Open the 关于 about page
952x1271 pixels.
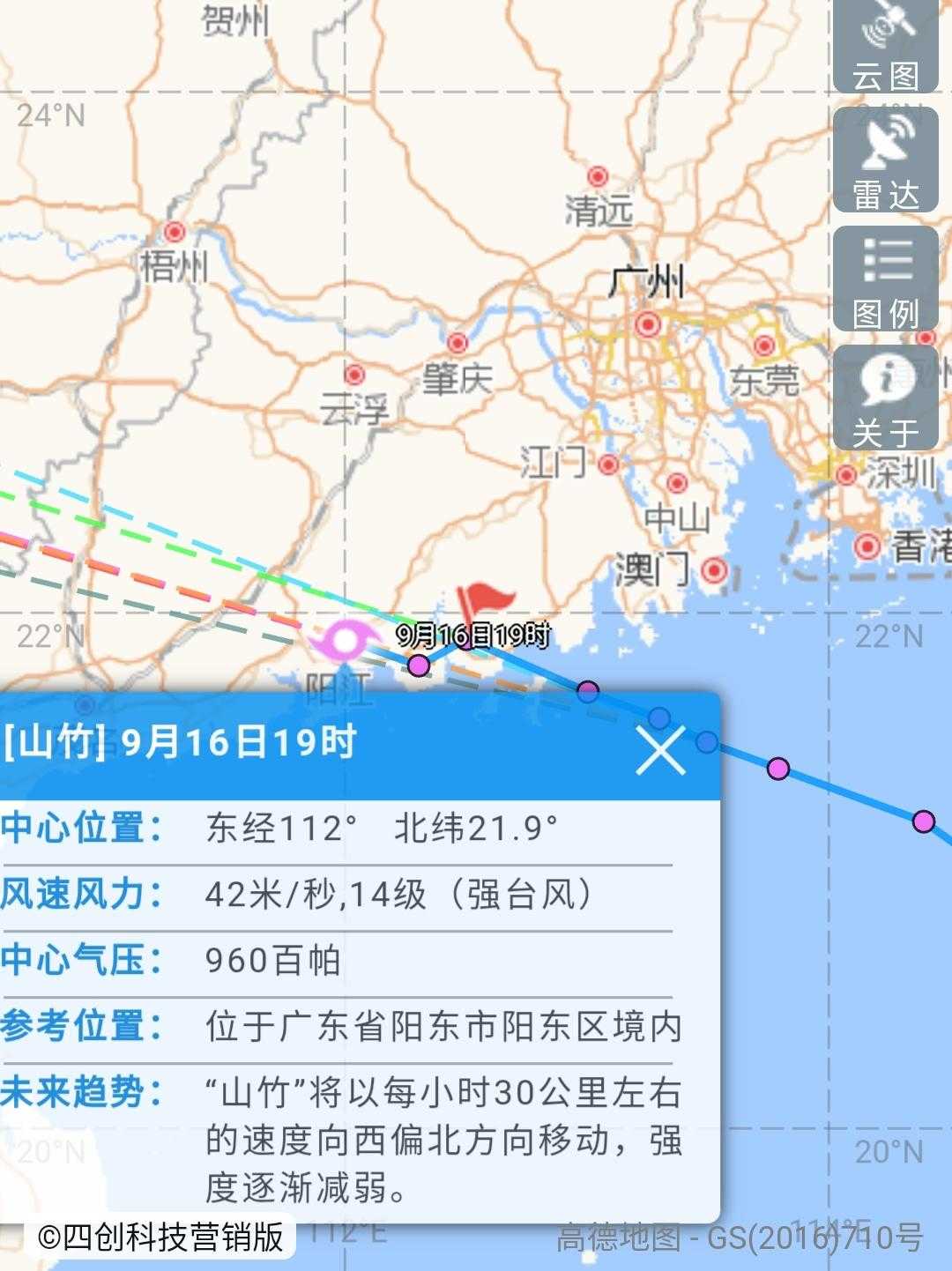(885, 398)
